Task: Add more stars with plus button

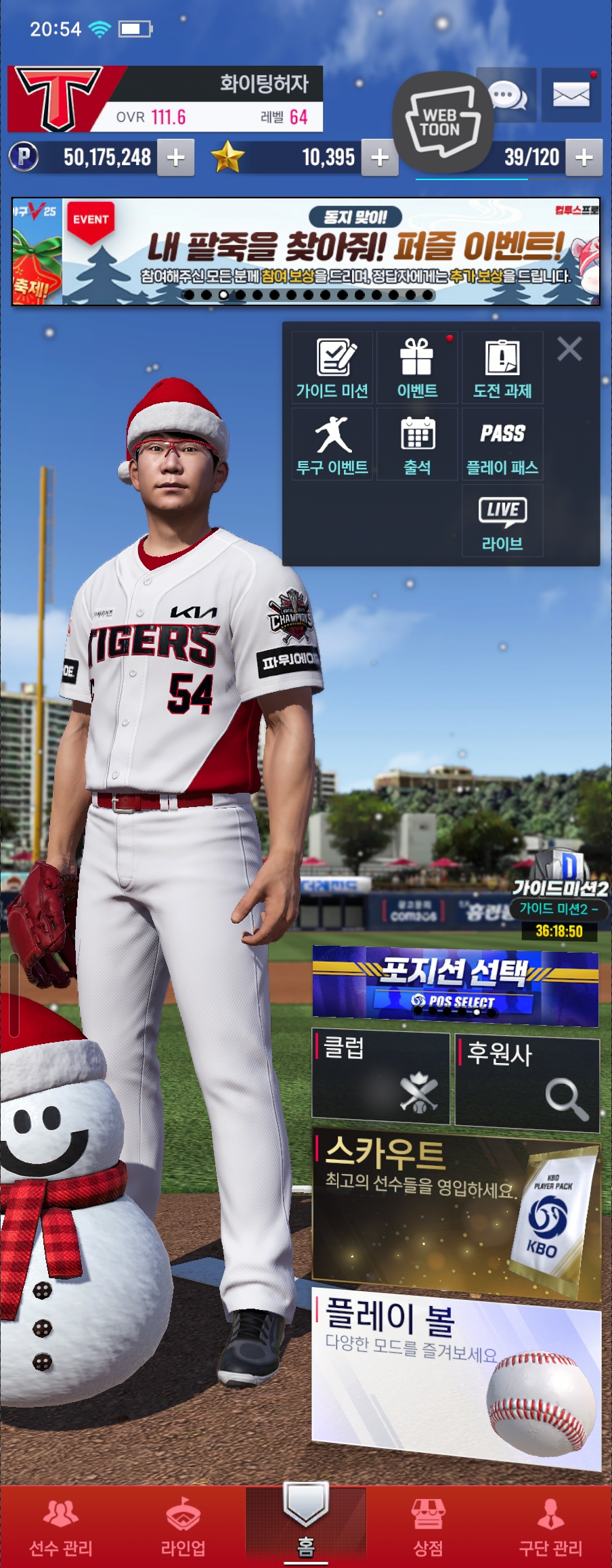Action: 380,158
